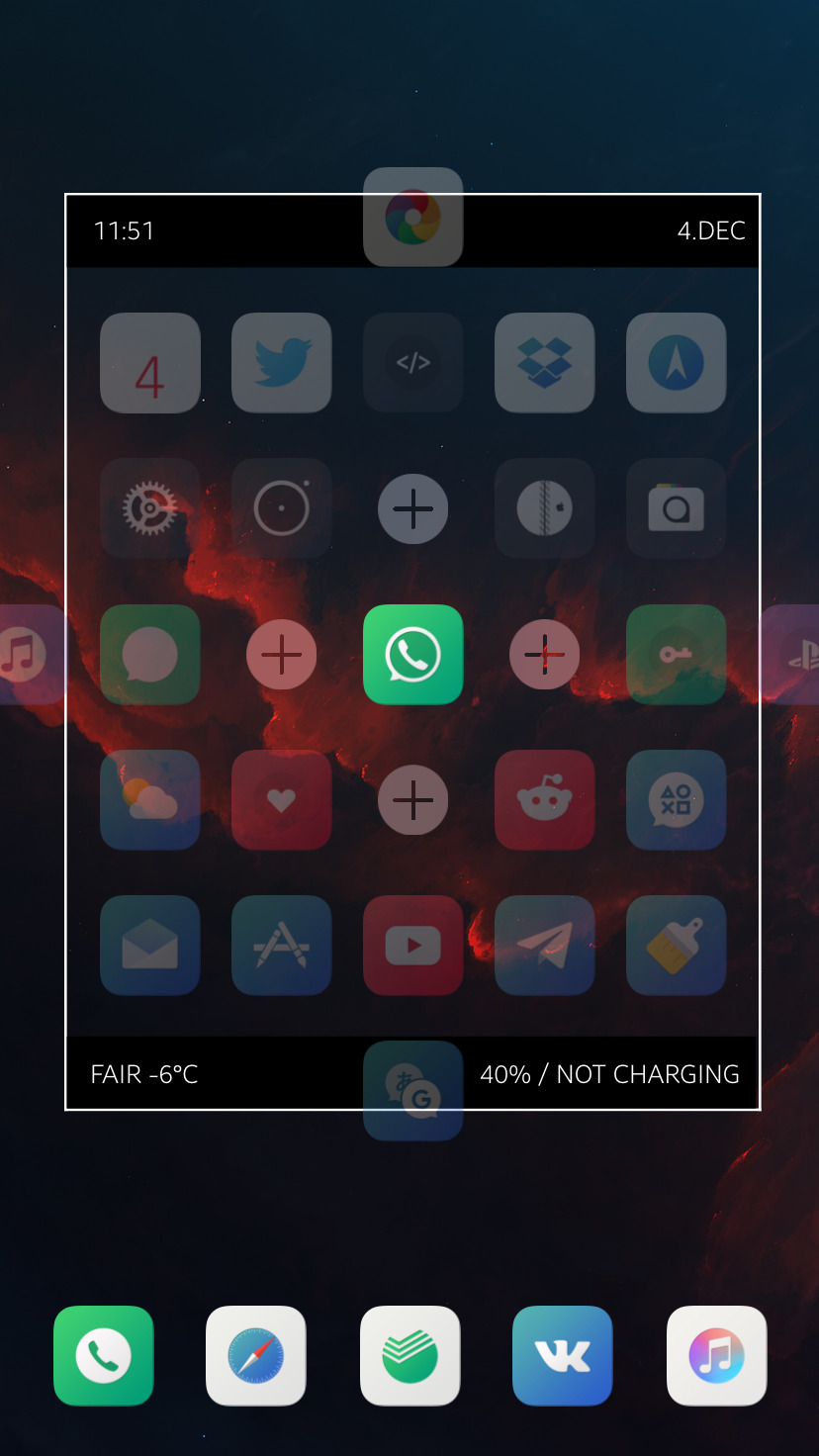Viewport: 819px width, 1456px height.
Task: Open the Twitter app
Action: [x=281, y=362]
